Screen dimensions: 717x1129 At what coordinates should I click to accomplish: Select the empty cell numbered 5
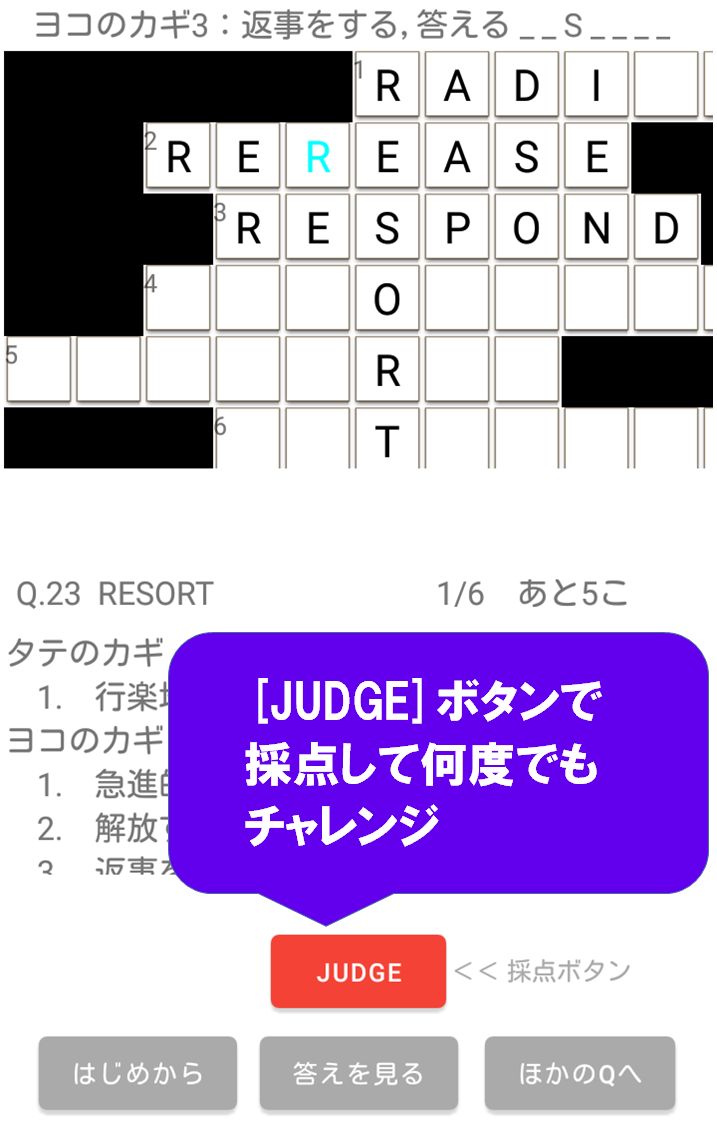38,369
